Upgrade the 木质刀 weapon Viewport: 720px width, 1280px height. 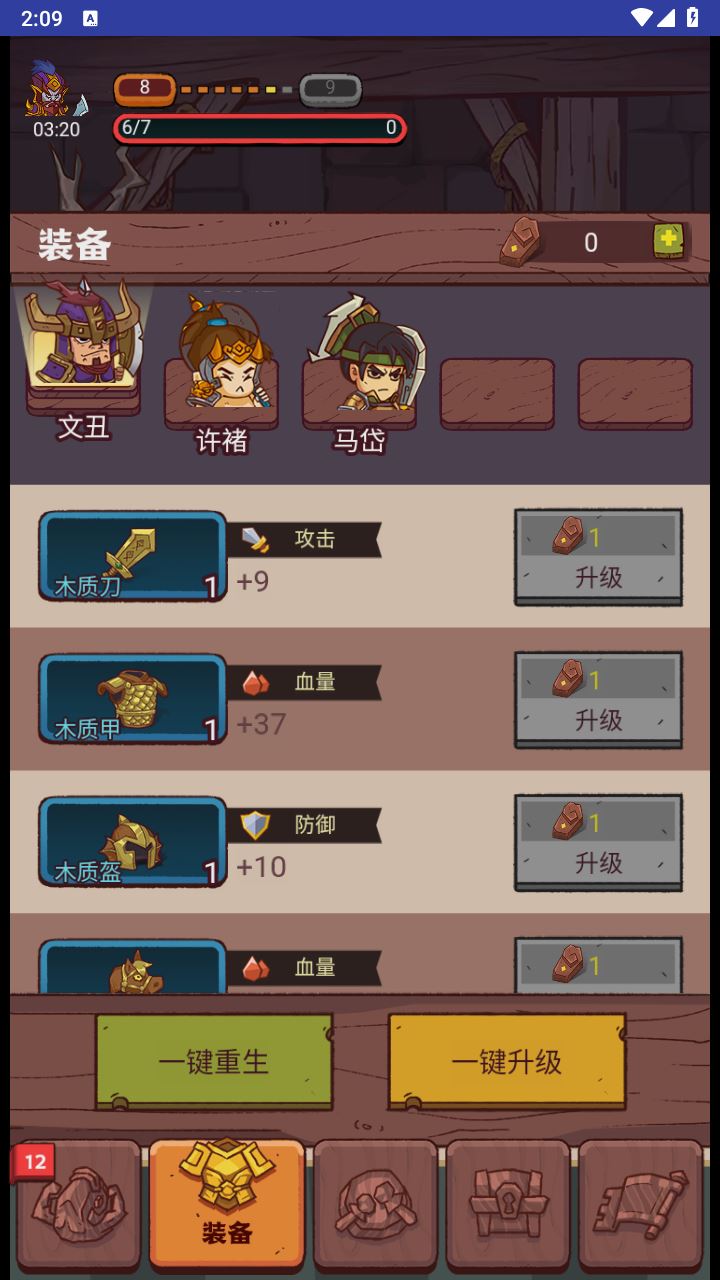[x=598, y=558]
